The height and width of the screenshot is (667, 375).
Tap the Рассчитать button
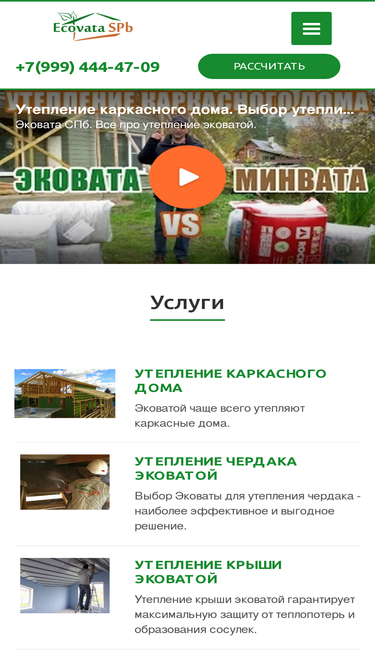(x=269, y=66)
